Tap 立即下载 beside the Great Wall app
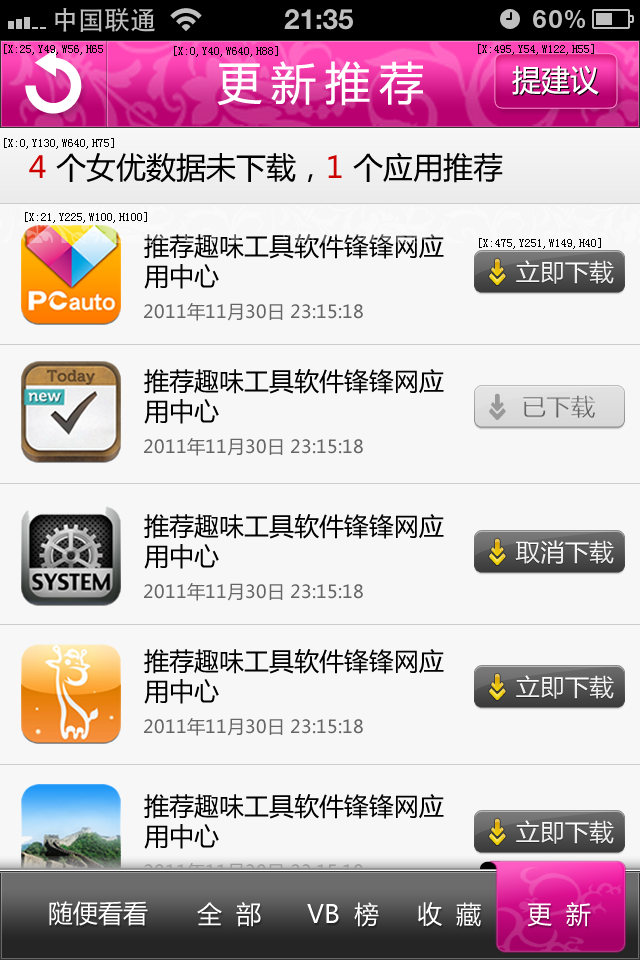 pos(549,832)
